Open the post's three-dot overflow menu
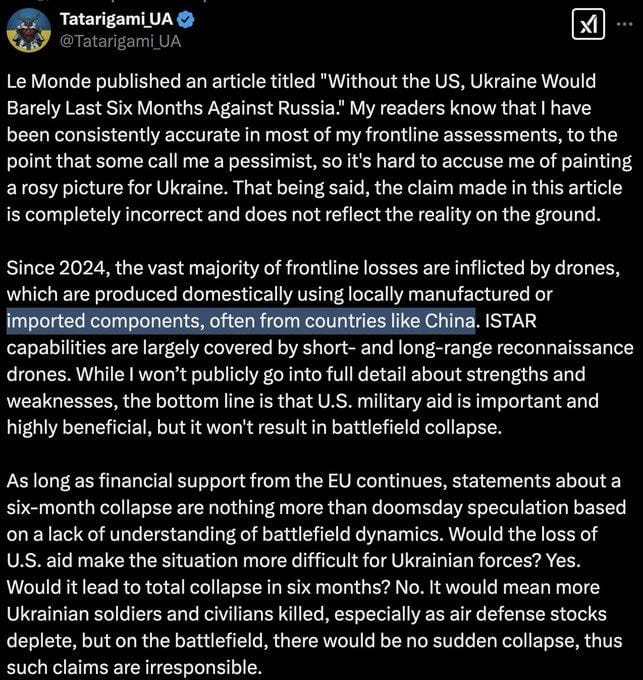643x680 pixels. pos(624,24)
